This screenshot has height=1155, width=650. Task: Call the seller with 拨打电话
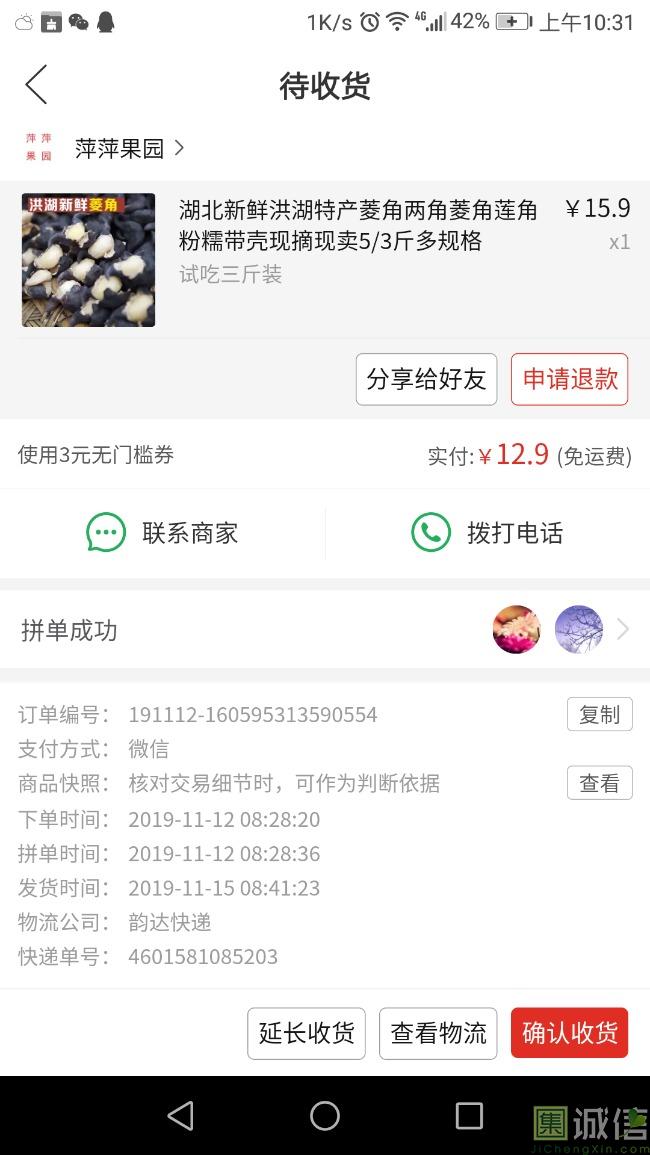[487, 533]
